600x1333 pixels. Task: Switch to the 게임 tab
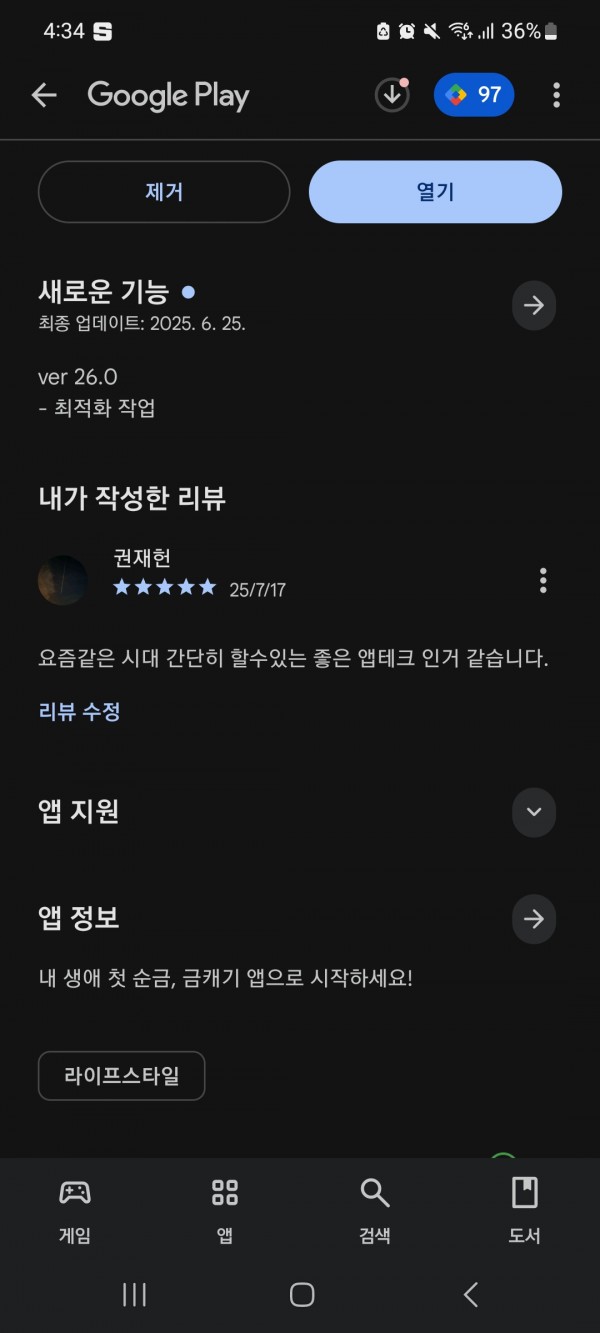click(x=75, y=1210)
